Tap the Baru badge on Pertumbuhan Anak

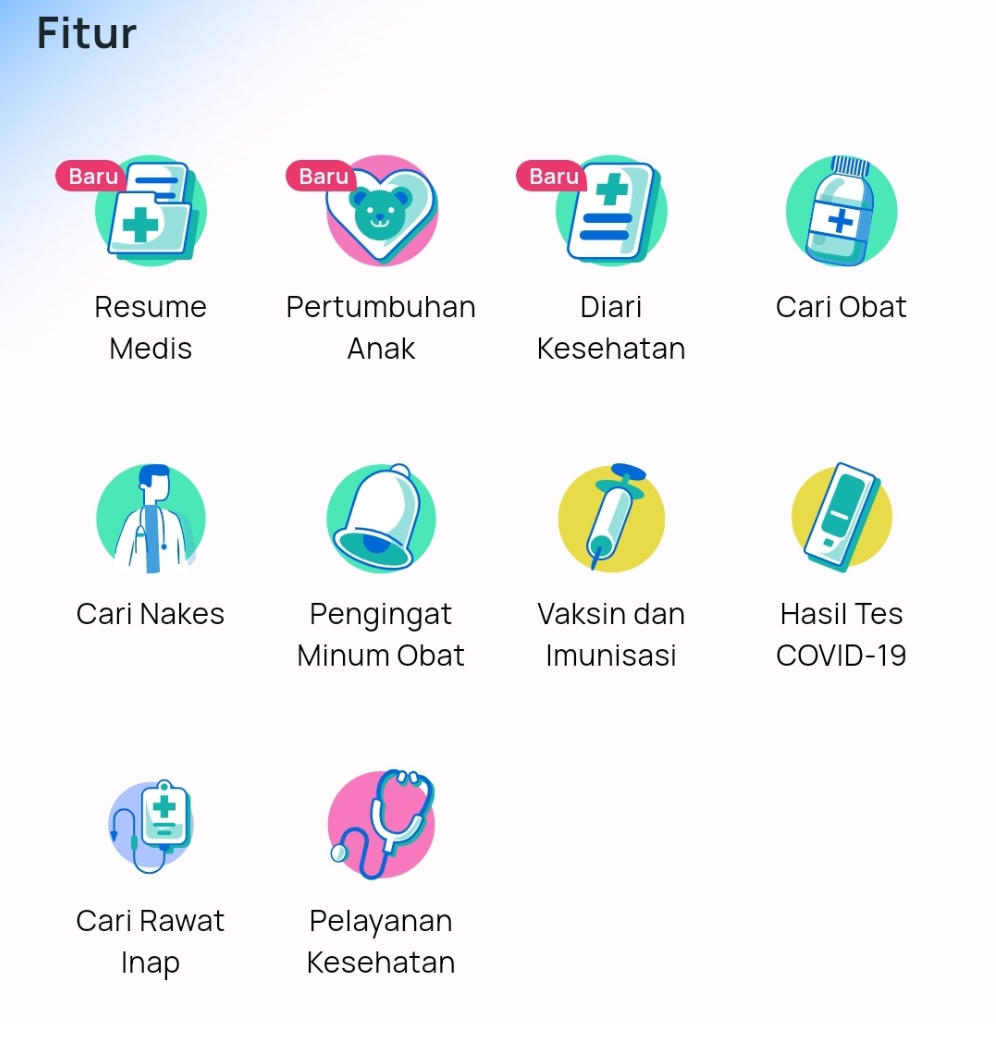click(321, 176)
